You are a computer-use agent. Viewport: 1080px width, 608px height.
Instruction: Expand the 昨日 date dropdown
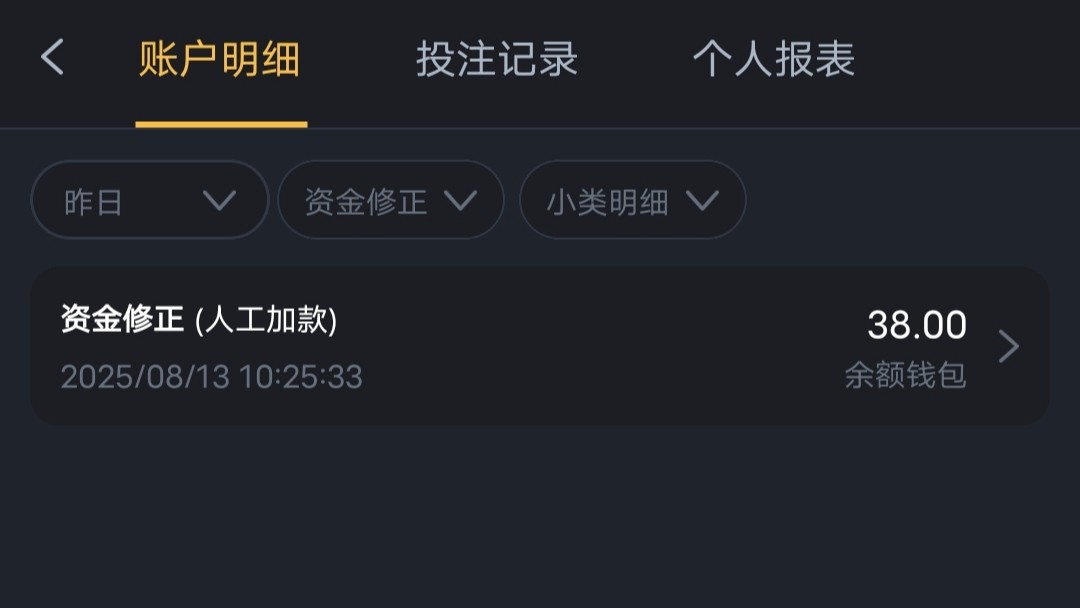pyautogui.click(x=150, y=201)
